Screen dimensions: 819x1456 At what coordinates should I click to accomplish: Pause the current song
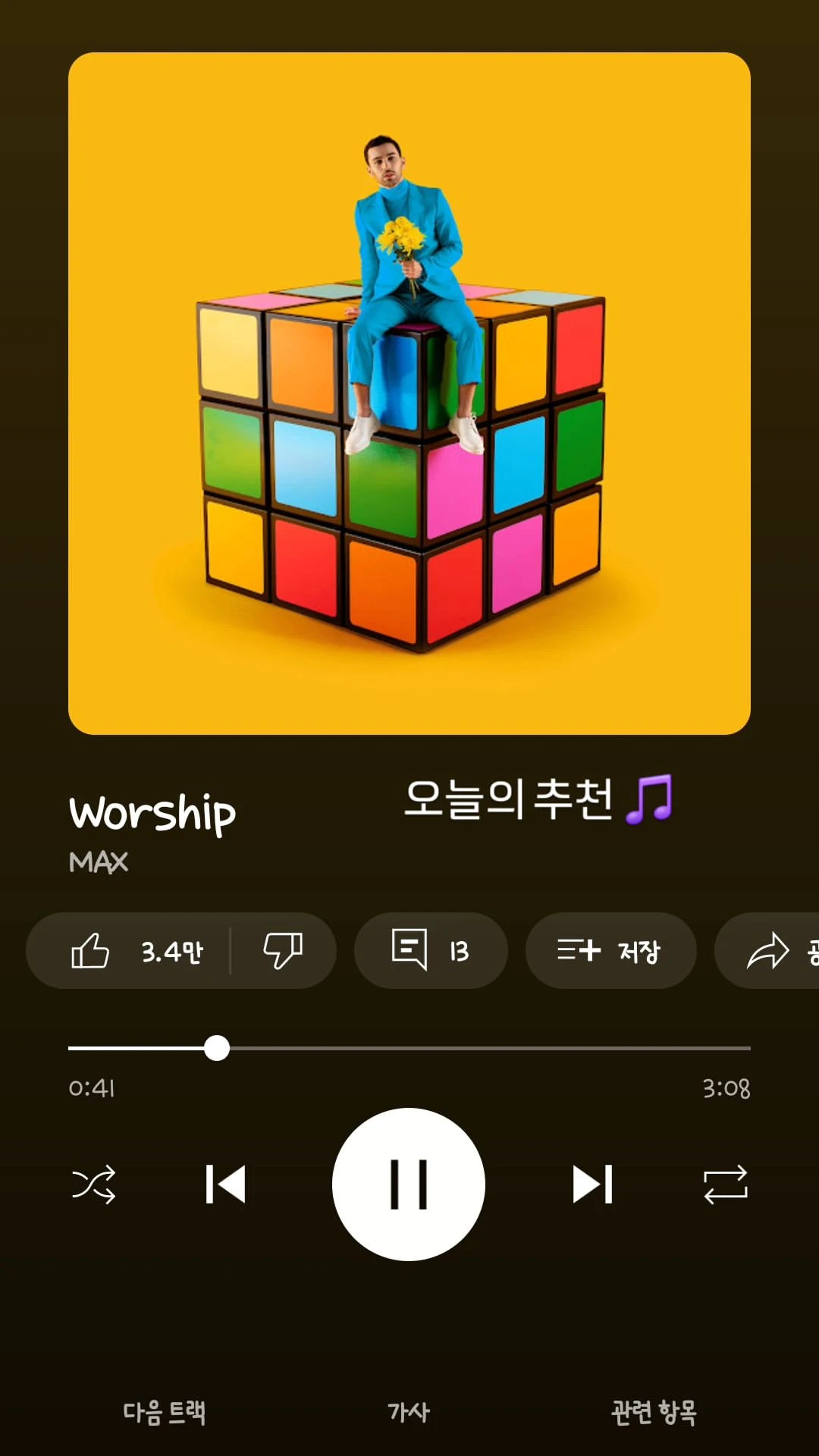(409, 1185)
